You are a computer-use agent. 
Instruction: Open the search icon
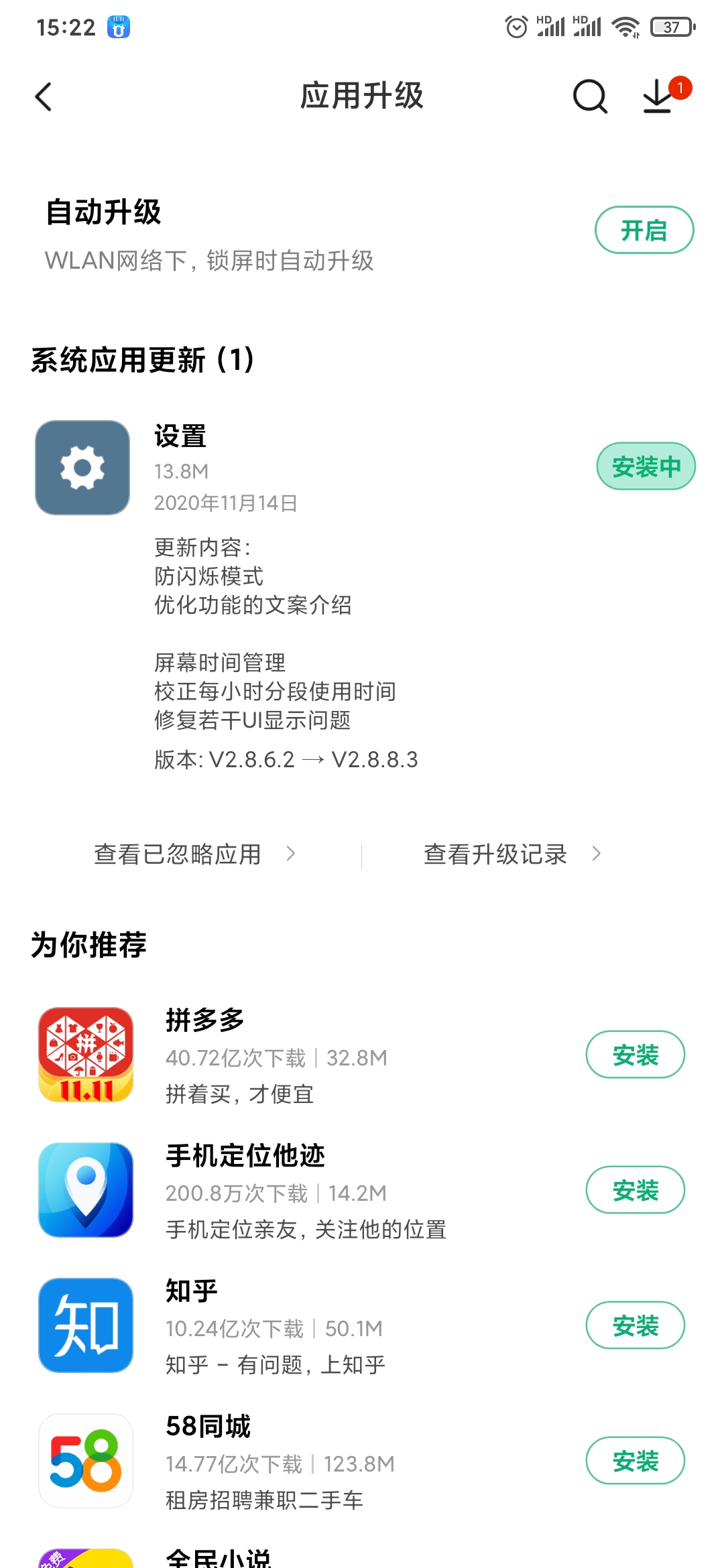pos(589,97)
